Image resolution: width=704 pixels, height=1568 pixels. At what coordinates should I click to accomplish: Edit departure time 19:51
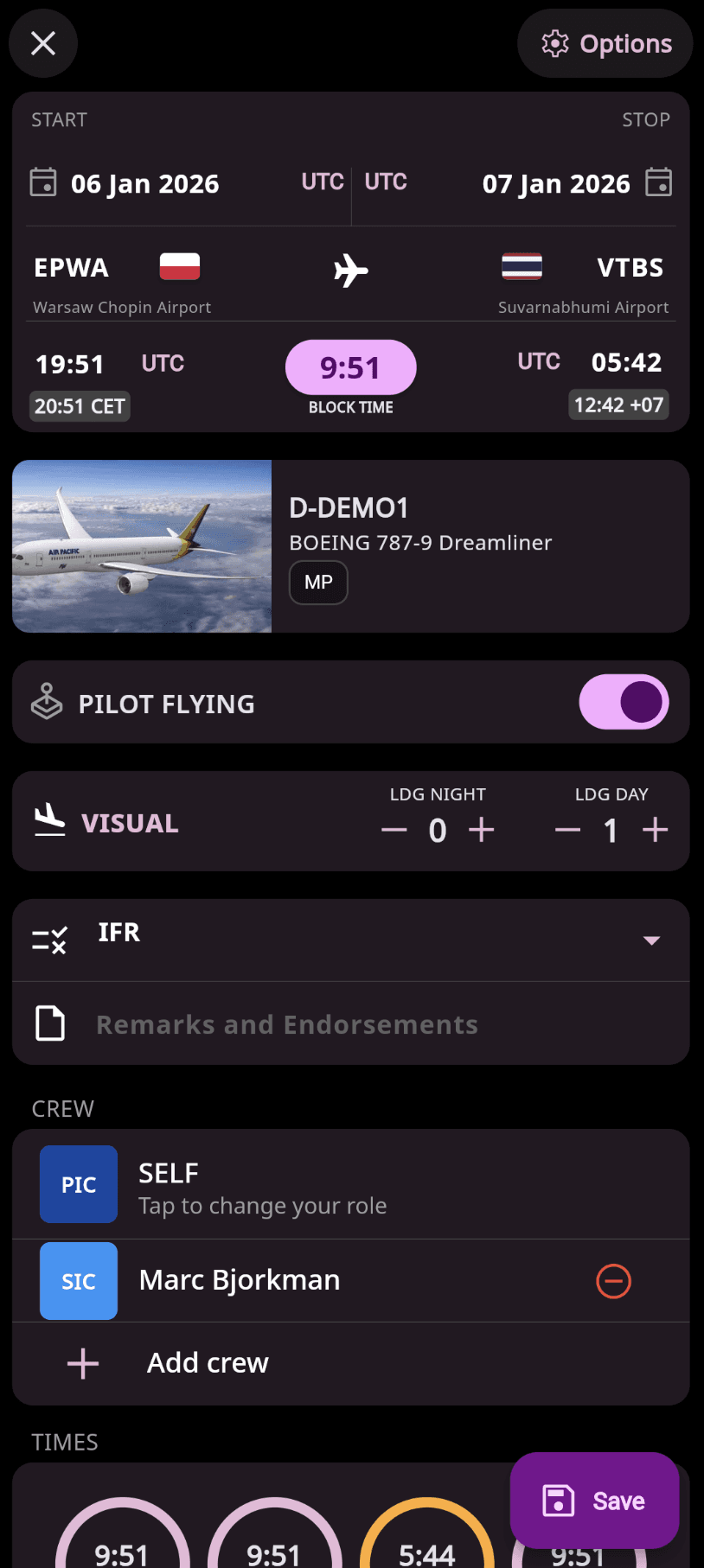pyautogui.click(x=70, y=364)
